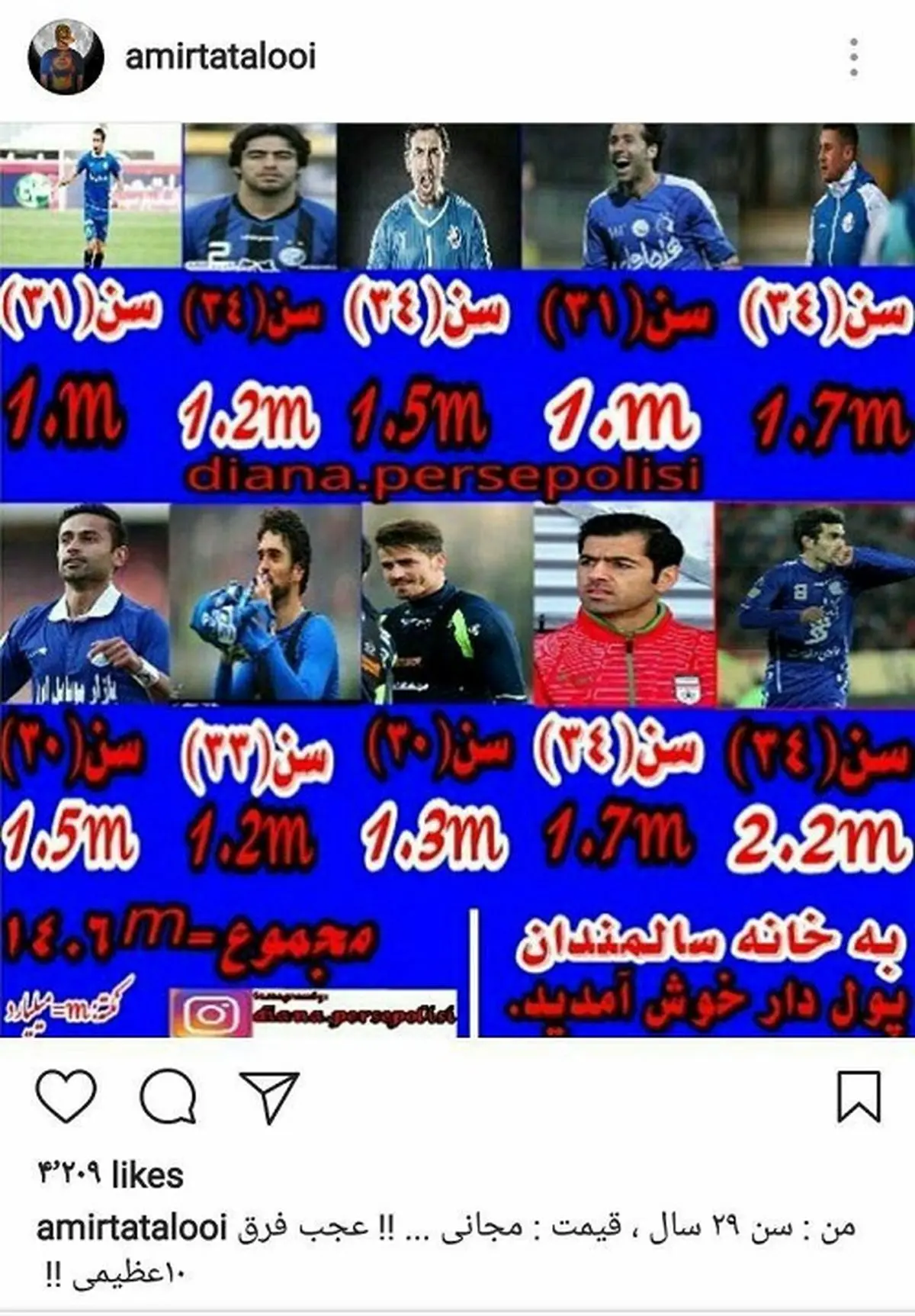This screenshot has height=1316, width=915.
Task: Open the post's three-dot overflow menu
Action: 854,57
